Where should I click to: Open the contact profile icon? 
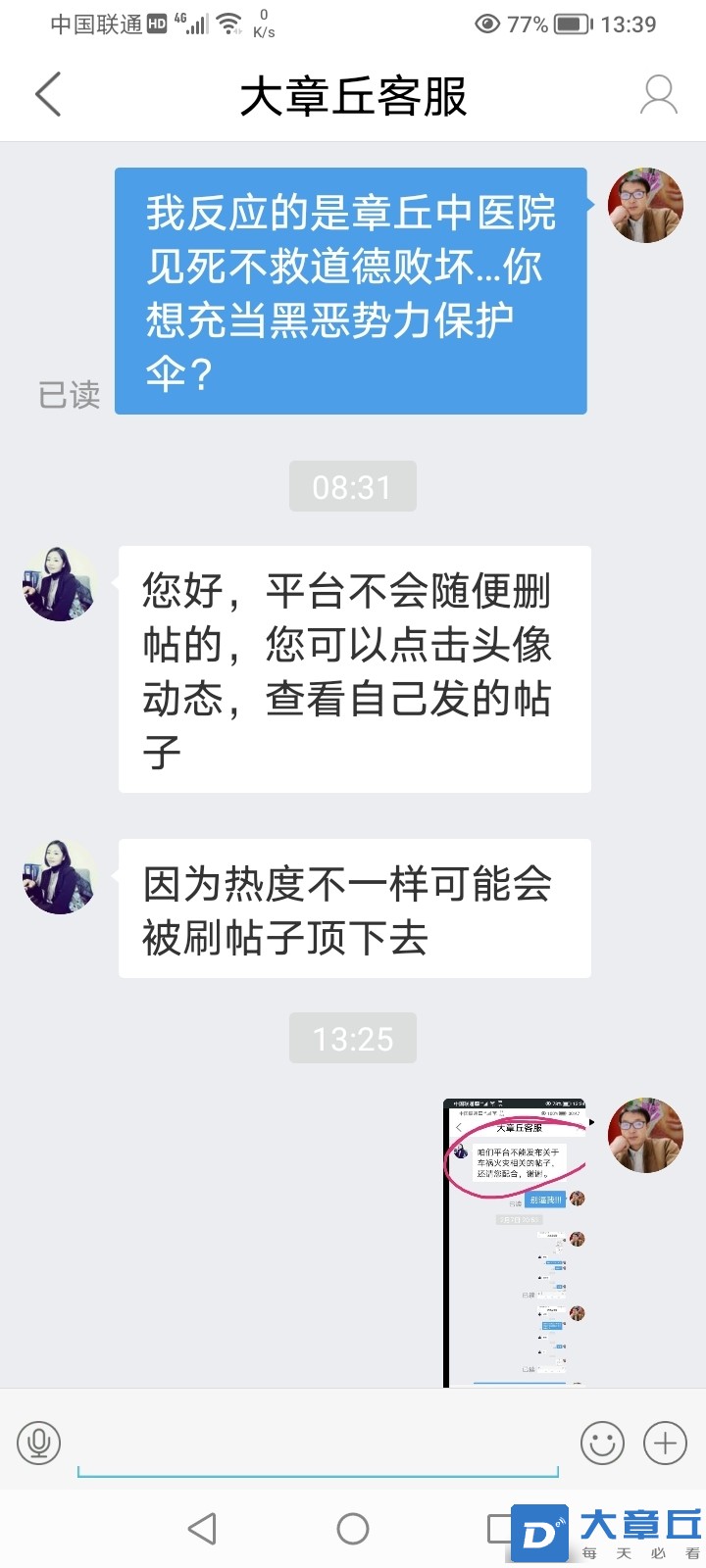pyautogui.click(x=659, y=95)
